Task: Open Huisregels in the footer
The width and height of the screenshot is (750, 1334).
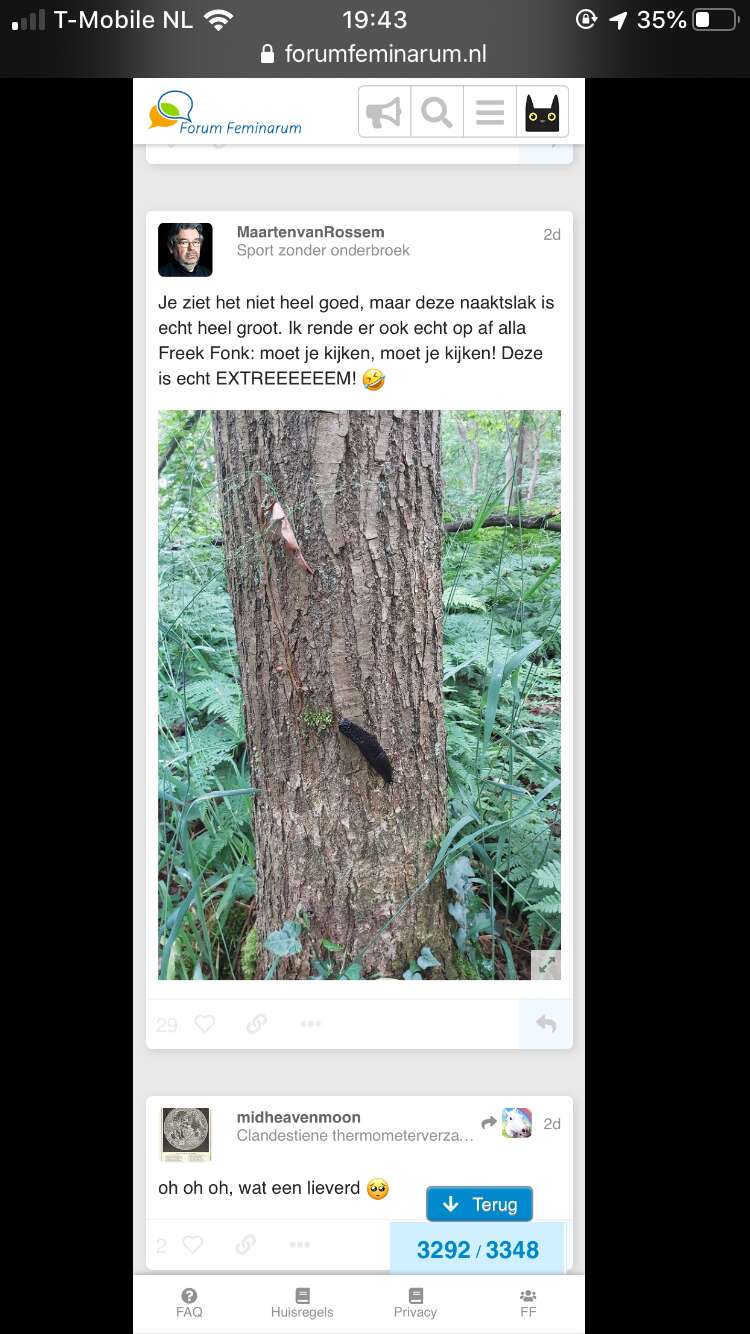Action: (302, 1303)
